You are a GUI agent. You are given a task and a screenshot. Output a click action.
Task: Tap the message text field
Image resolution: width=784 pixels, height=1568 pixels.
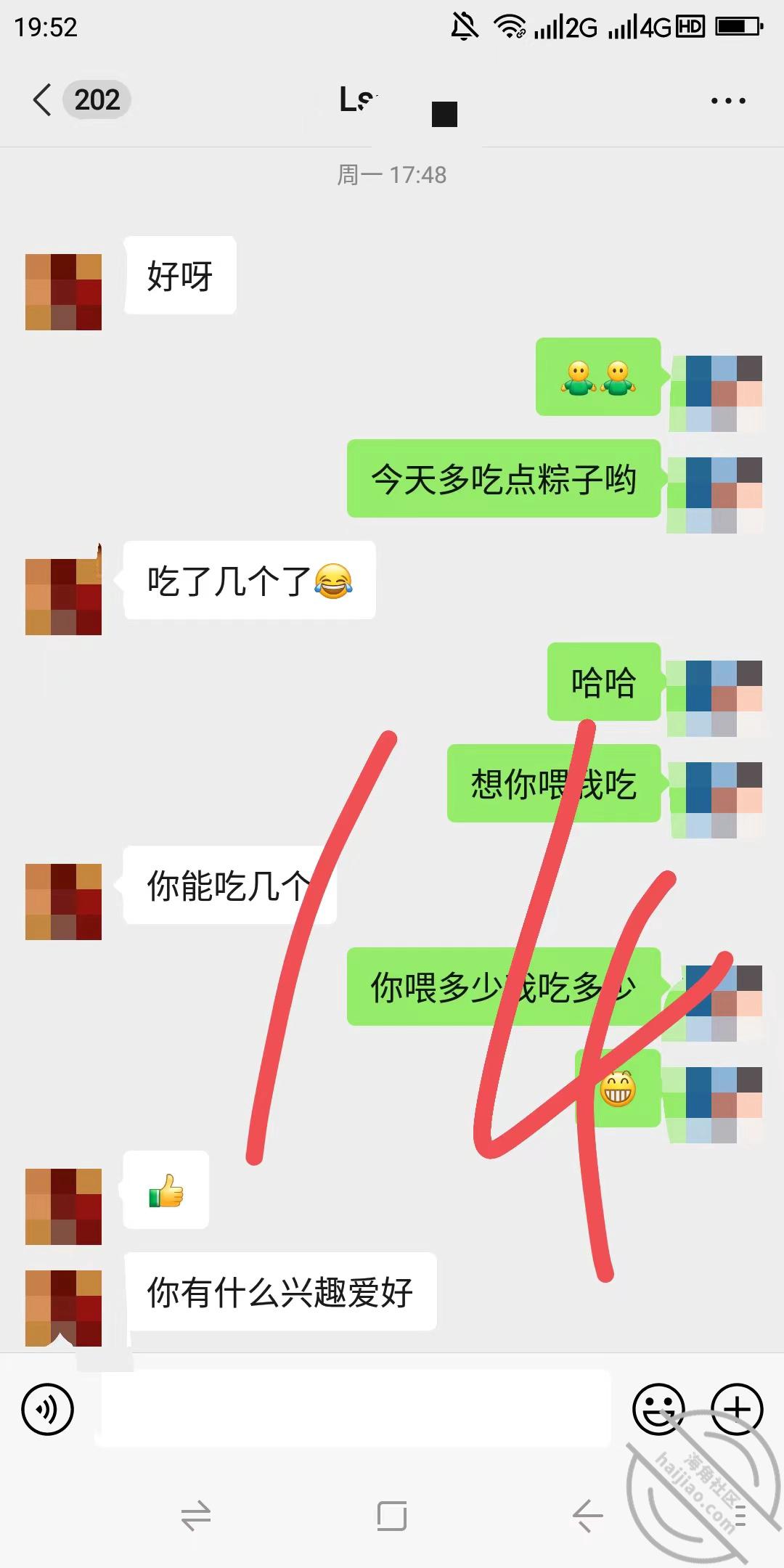point(354,1409)
